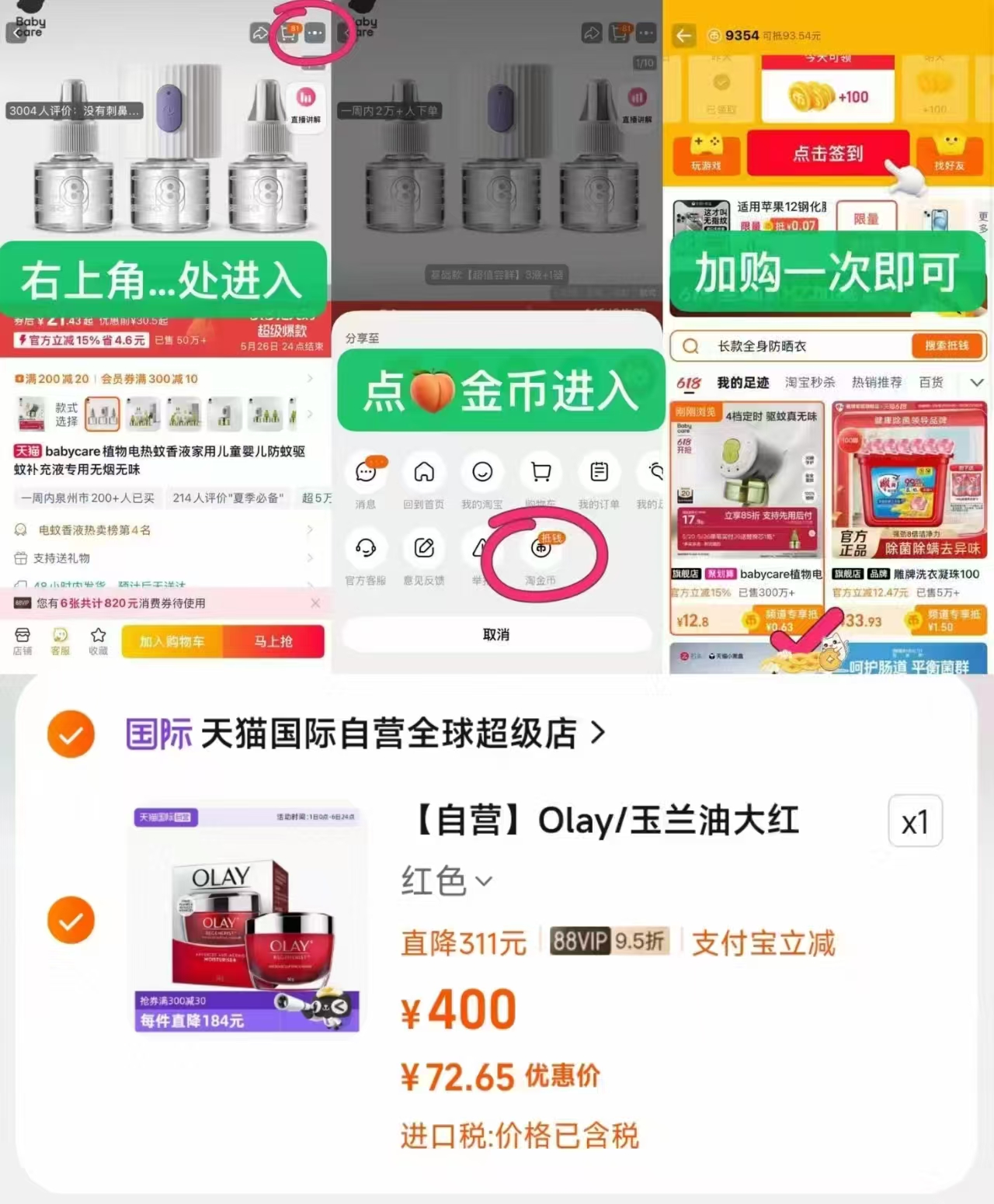Select the Olay item checkmark toggle
The width and height of the screenshot is (994, 1204).
[71, 920]
